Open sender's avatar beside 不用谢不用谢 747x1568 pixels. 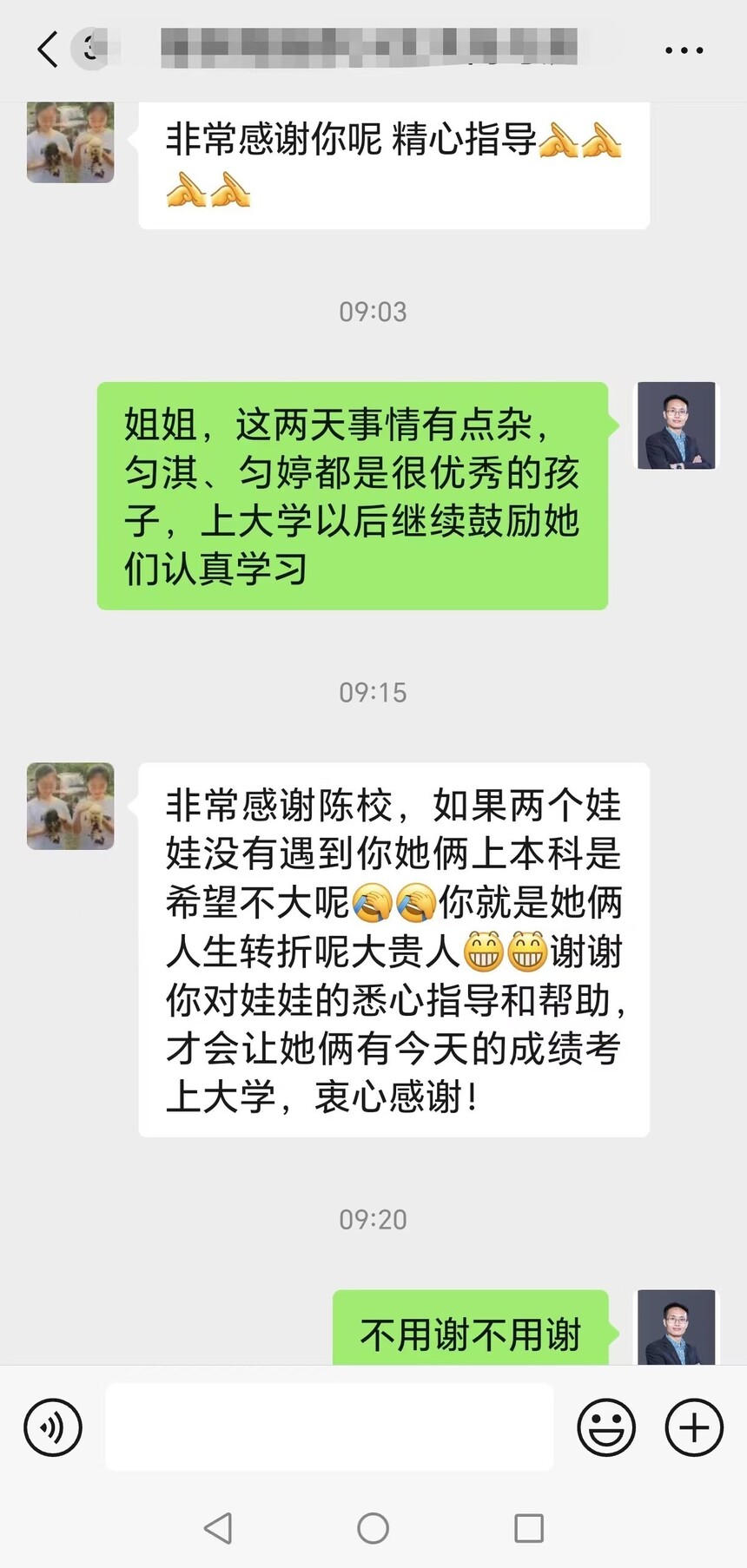pos(677,1327)
